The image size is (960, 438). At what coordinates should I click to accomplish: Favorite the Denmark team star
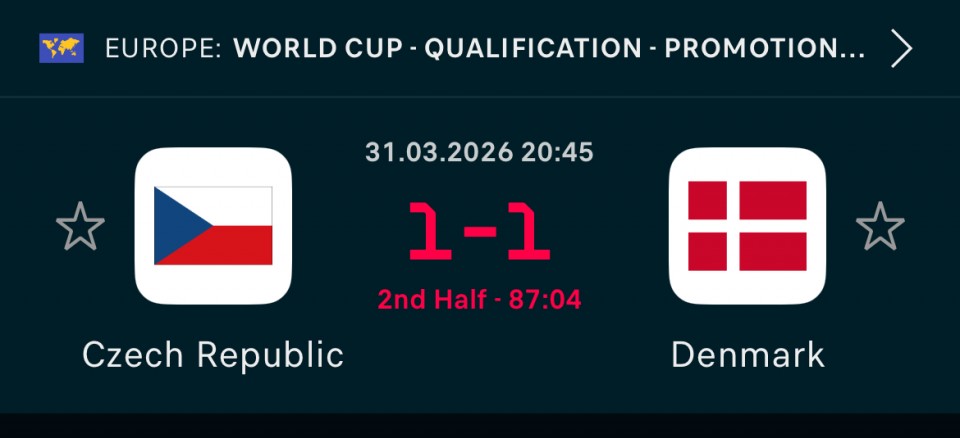click(x=880, y=227)
